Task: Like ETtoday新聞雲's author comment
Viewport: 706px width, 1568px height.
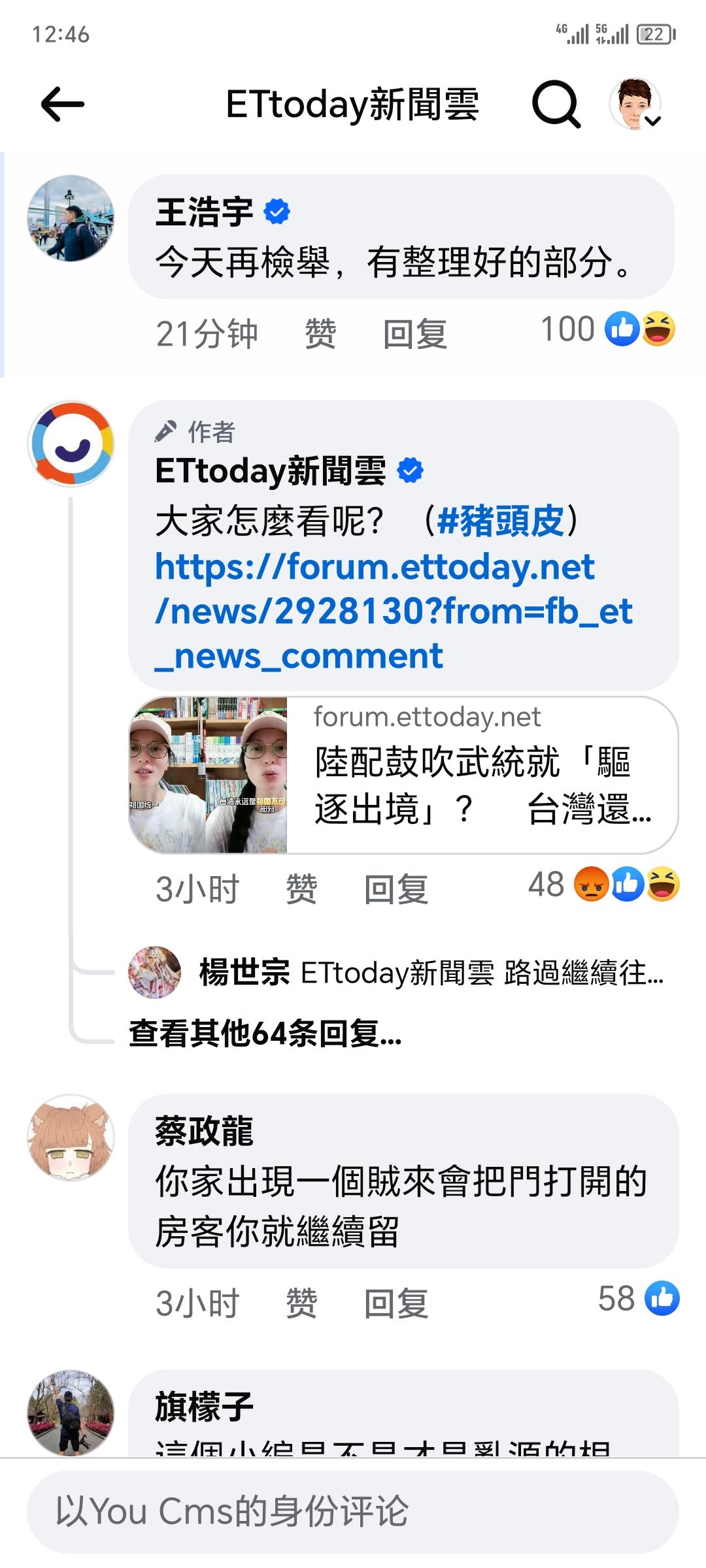Action: tap(301, 889)
